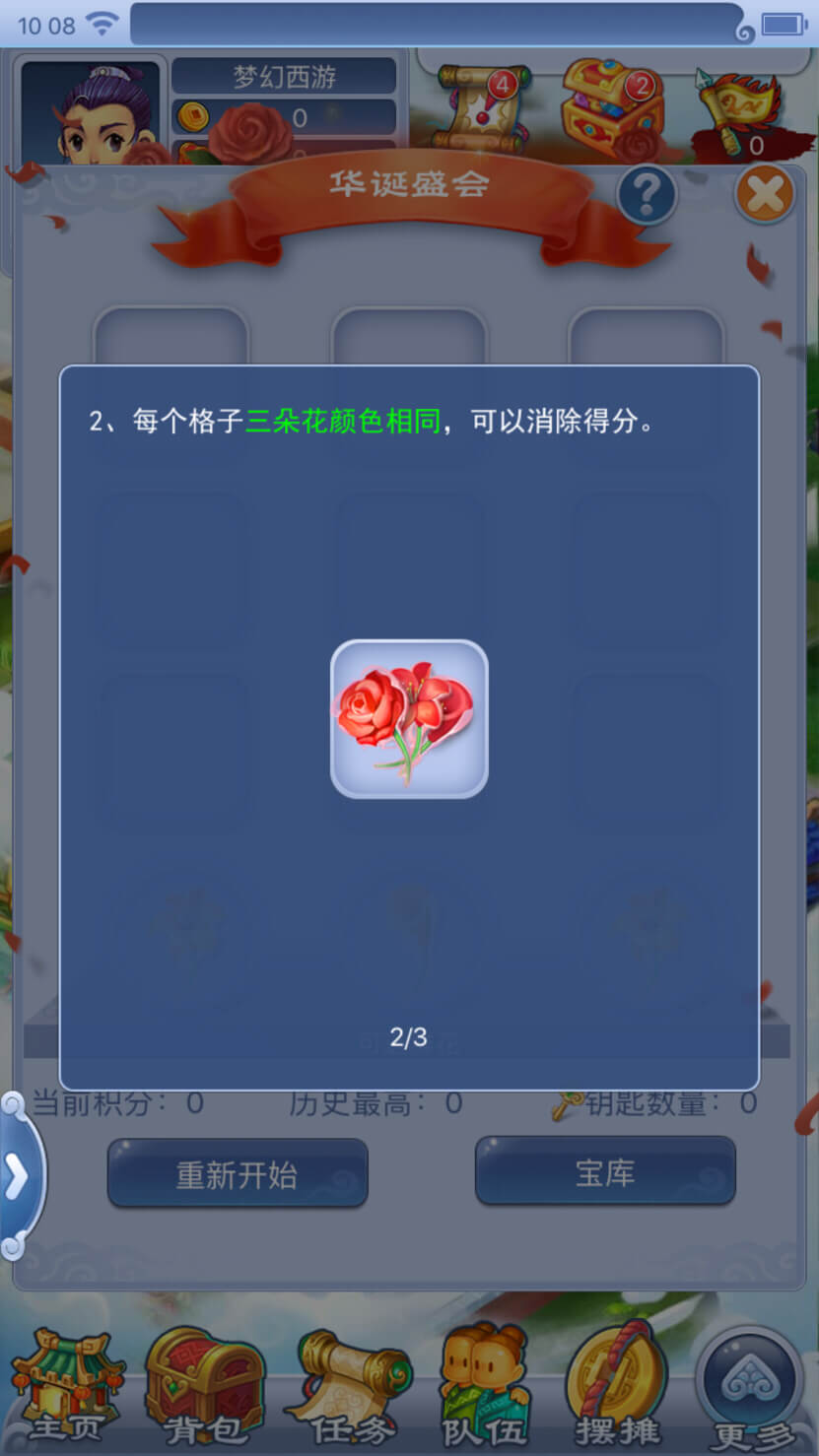
Task: Close the 华诞盛会 event window
Action: click(764, 194)
